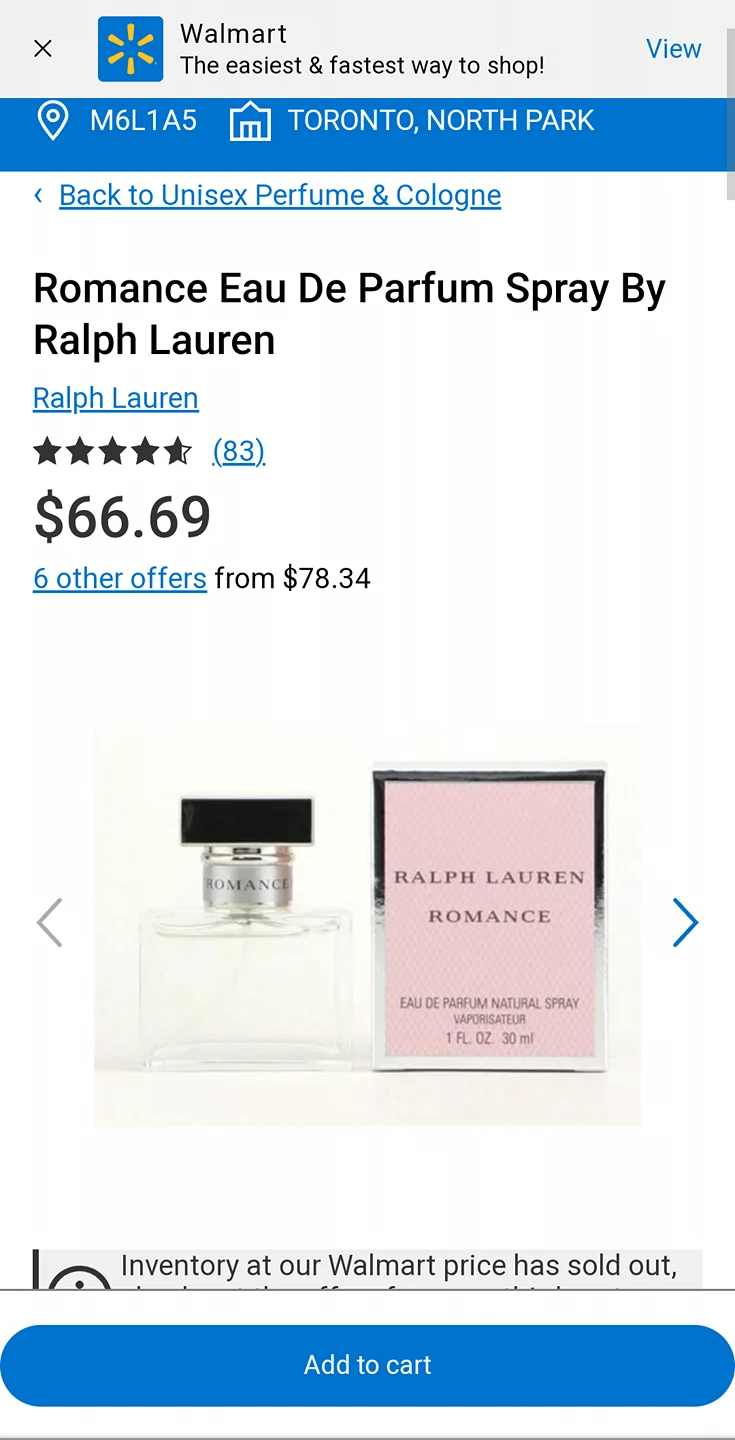Screen dimensions: 735x1440
Task: Show the previous product image
Action: click(50, 922)
